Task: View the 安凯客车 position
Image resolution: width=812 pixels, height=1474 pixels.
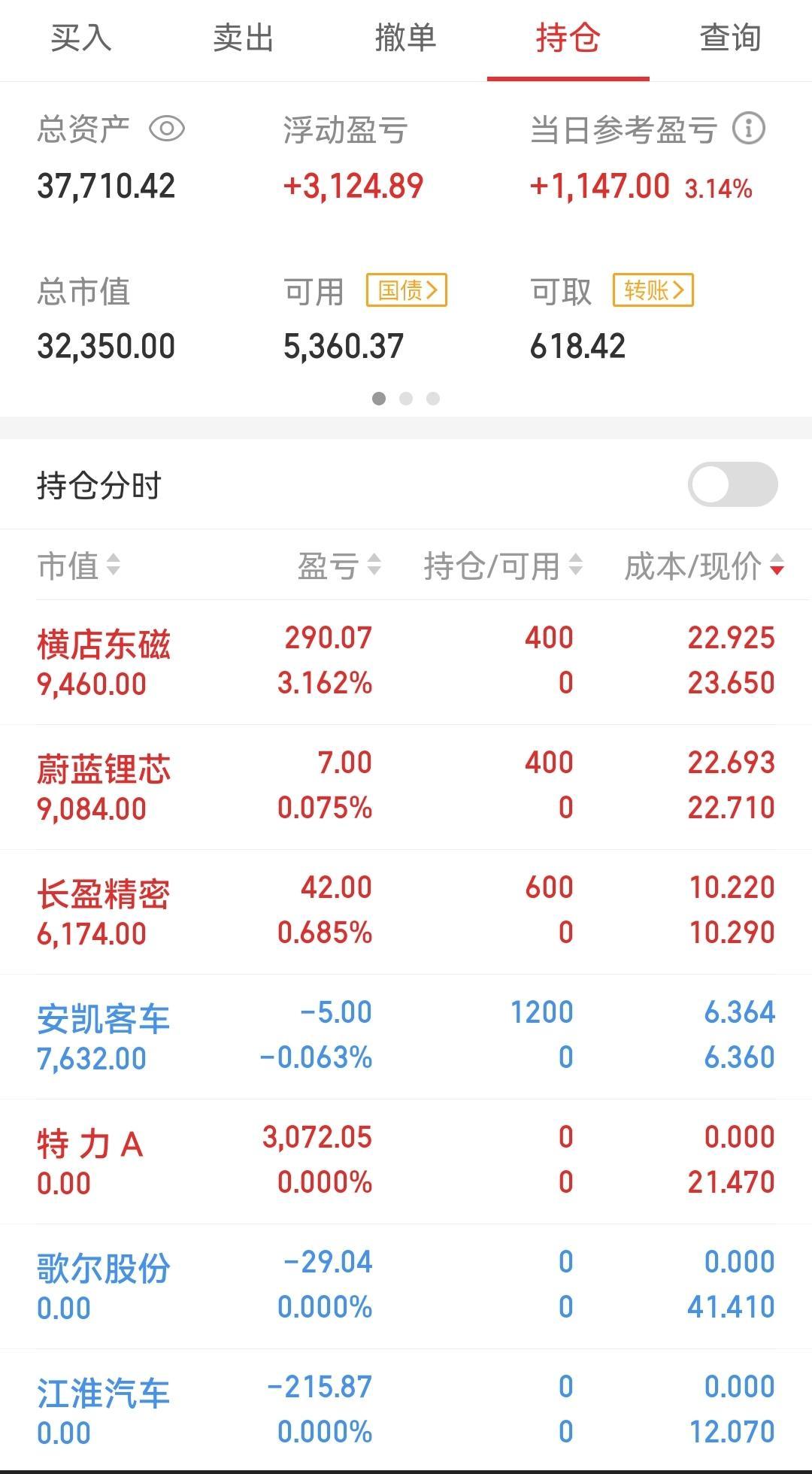Action: point(406,1037)
